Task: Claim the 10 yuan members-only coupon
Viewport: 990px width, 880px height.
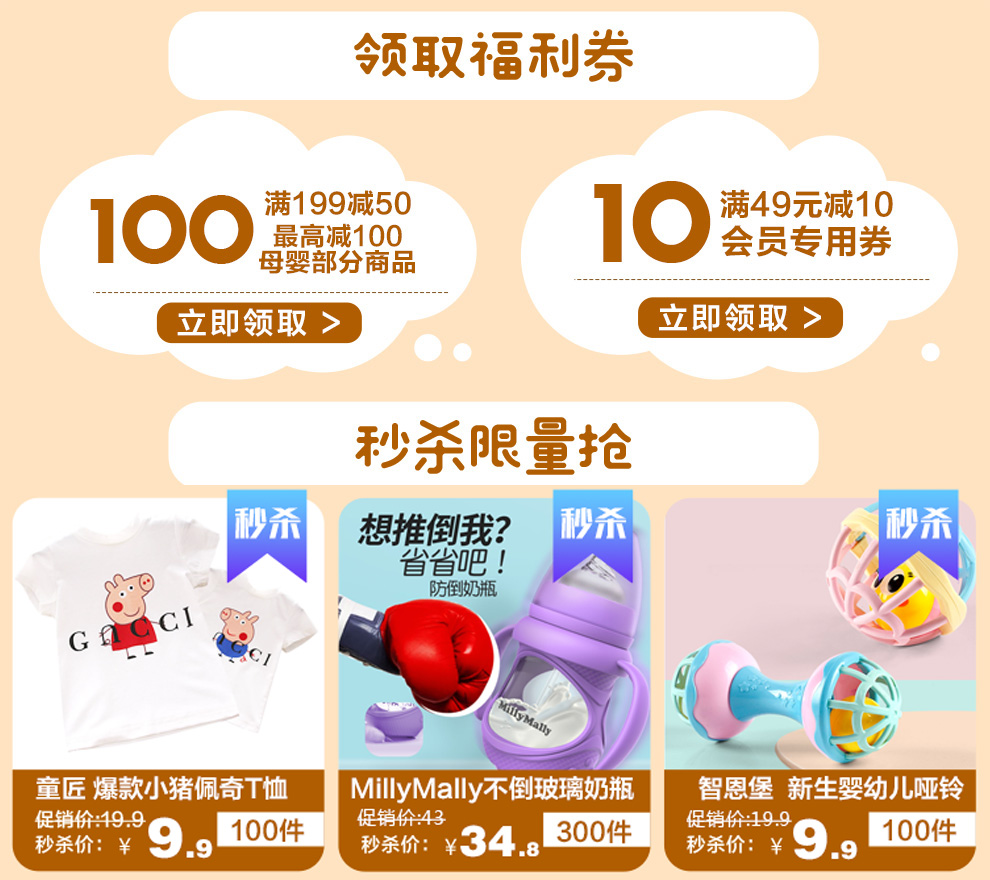Action: tap(740, 318)
